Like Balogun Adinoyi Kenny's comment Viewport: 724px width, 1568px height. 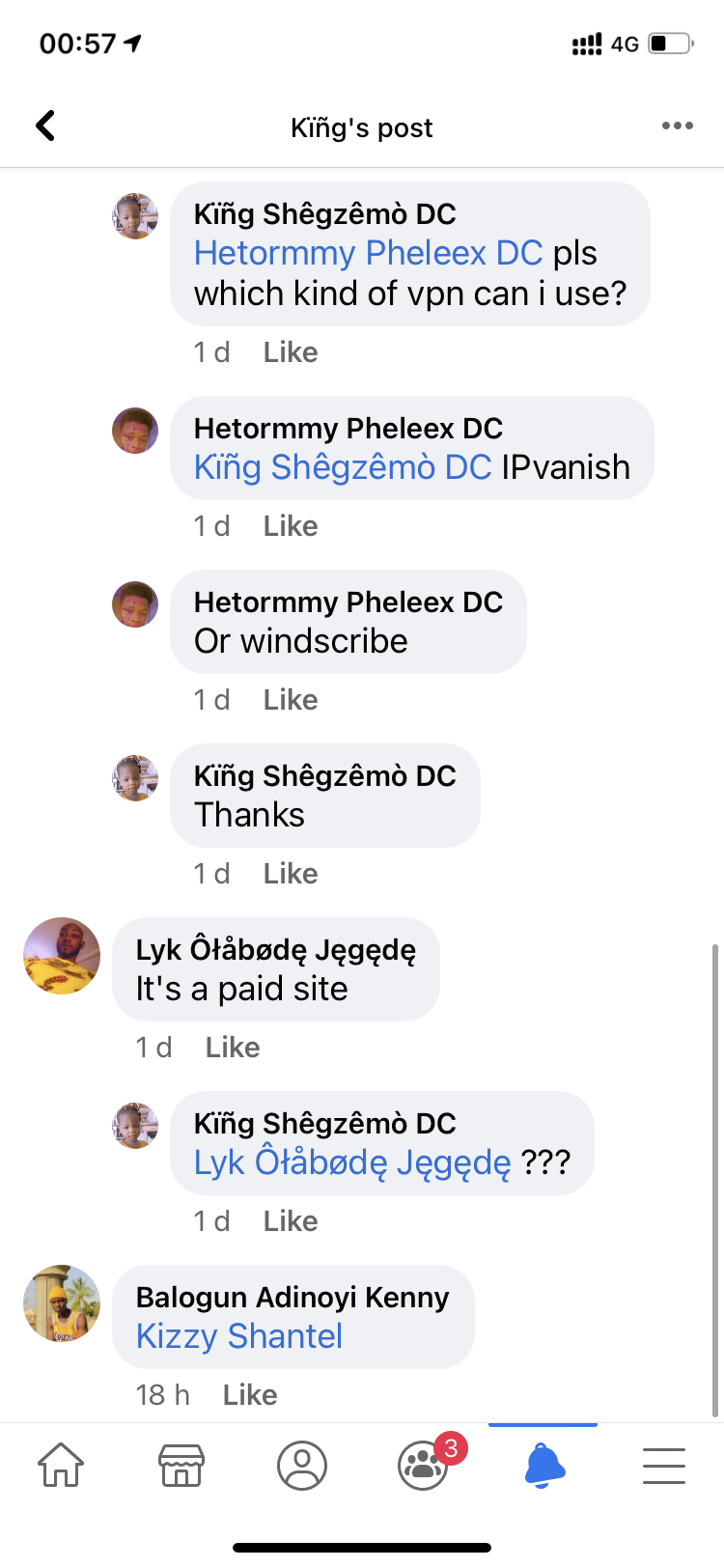[249, 1395]
